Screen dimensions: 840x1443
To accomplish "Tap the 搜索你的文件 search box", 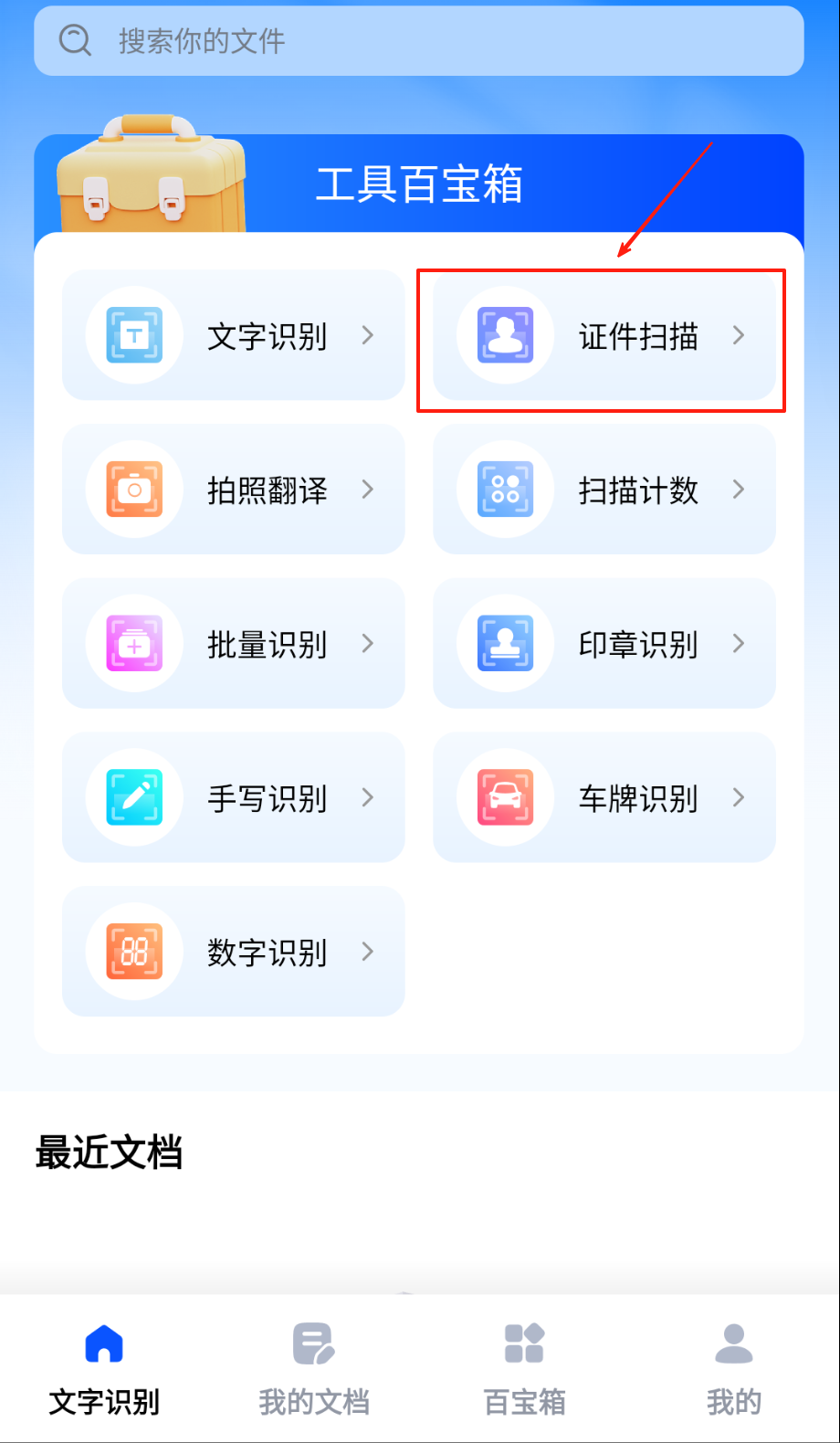I will click(x=418, y=41).
